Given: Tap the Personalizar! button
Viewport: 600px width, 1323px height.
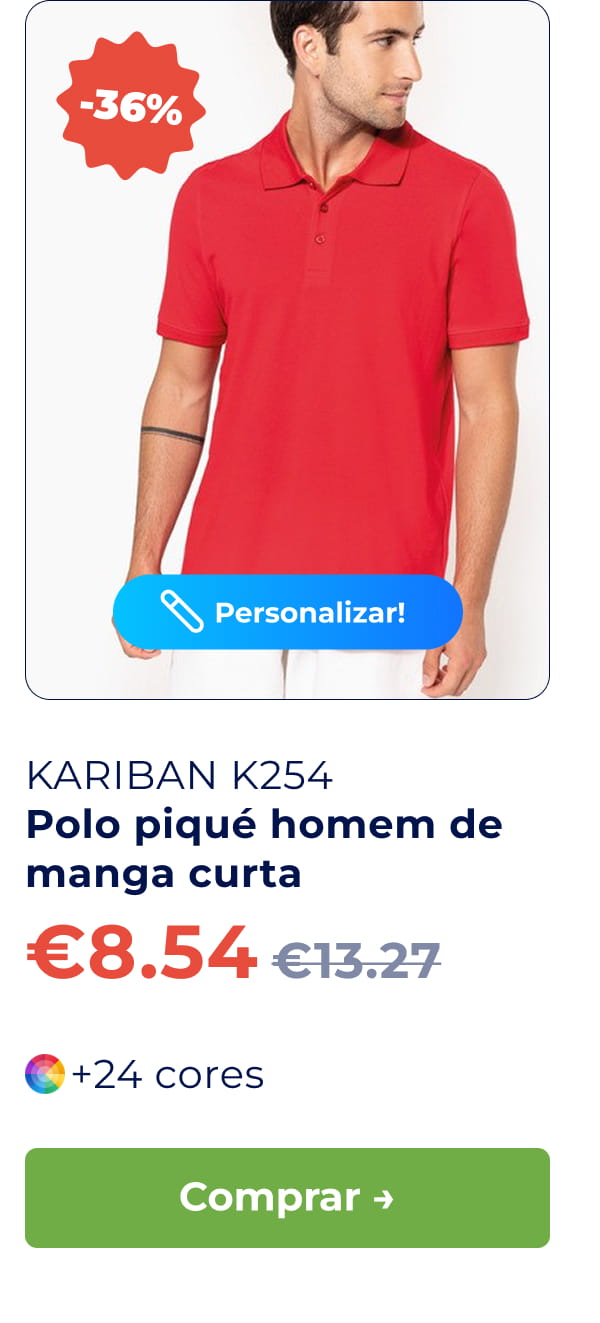Looking at the screenshot, I should point(287,612).
